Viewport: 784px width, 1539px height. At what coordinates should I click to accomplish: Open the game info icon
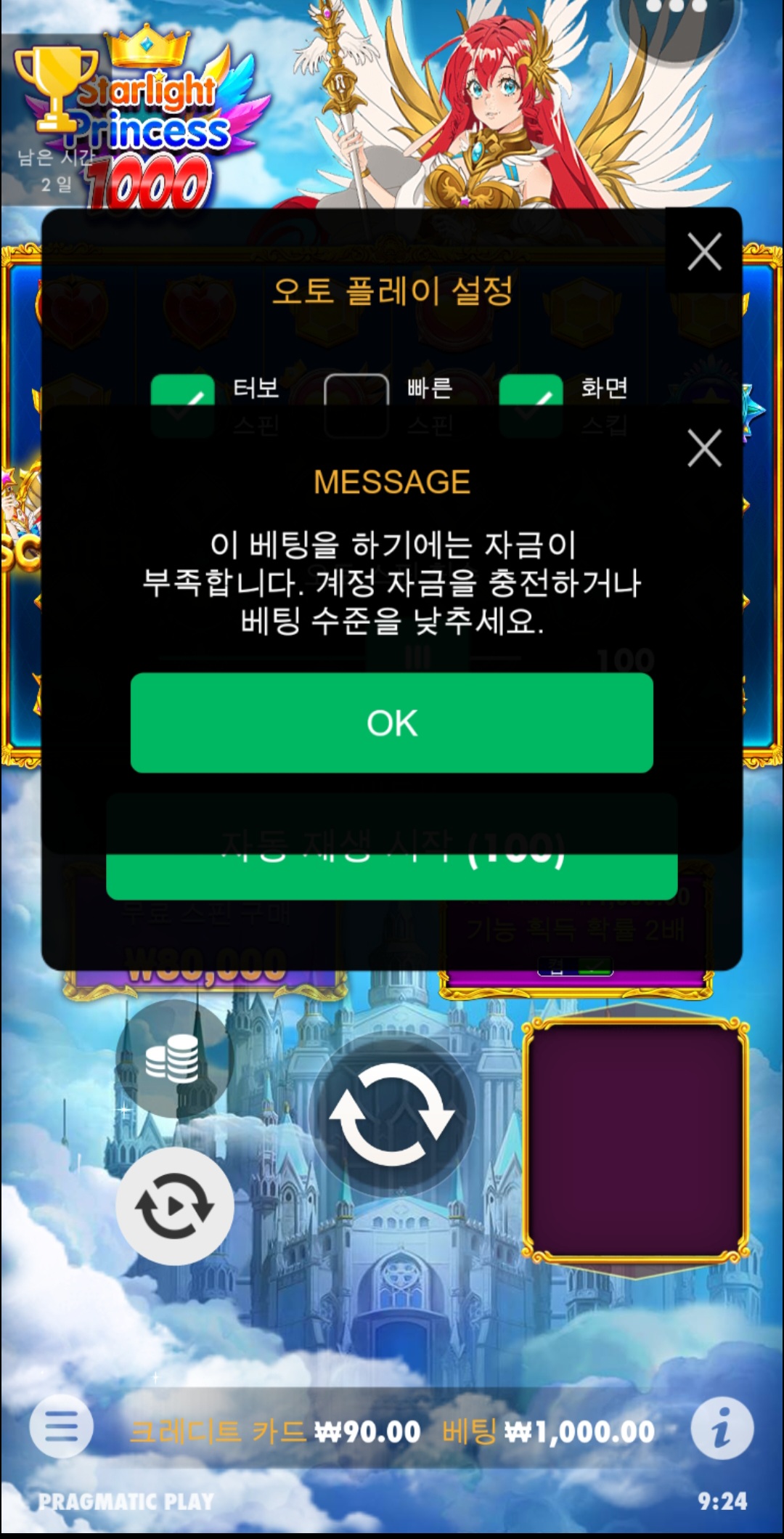click(x=722, y=1429)
